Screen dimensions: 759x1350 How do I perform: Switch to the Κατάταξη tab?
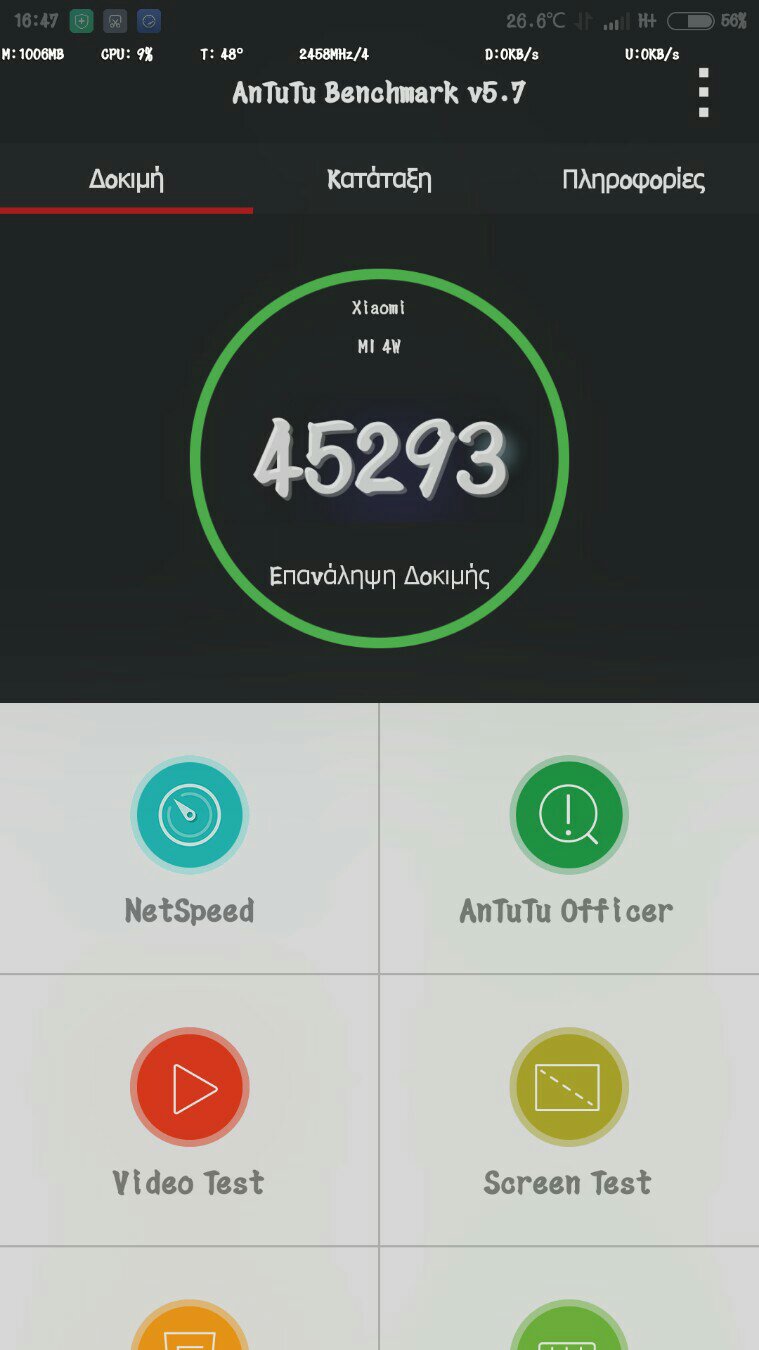[379, 180]
